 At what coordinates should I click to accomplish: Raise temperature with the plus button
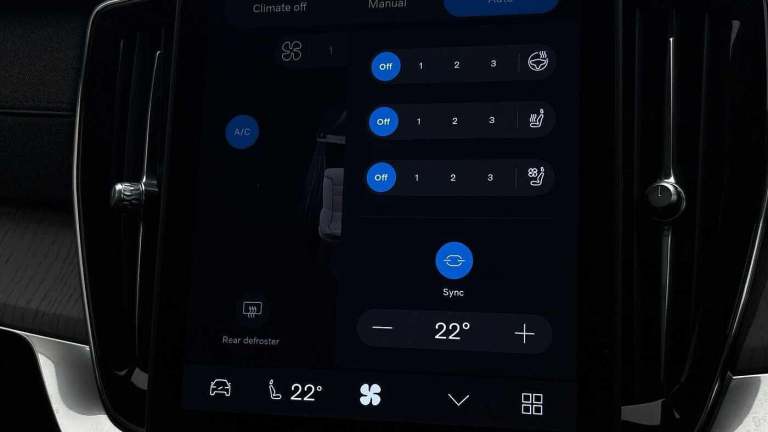524,334
